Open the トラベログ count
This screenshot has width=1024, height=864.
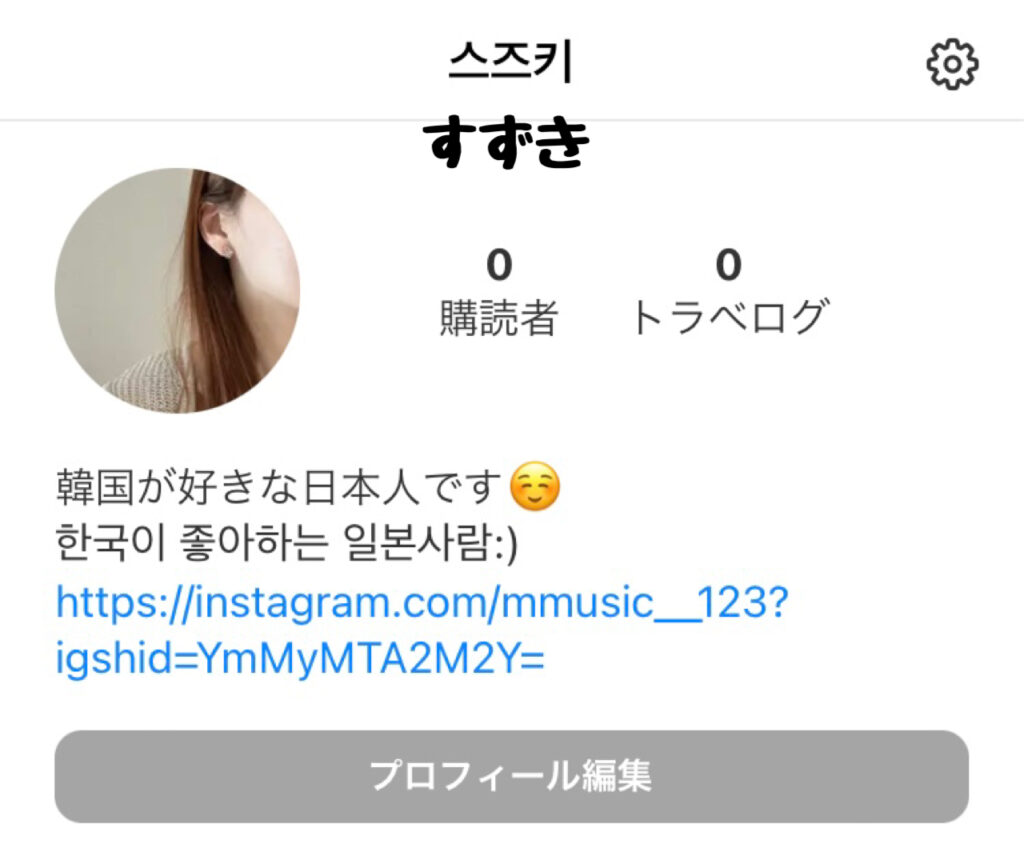pyautogui.click(x=728, y=292)
